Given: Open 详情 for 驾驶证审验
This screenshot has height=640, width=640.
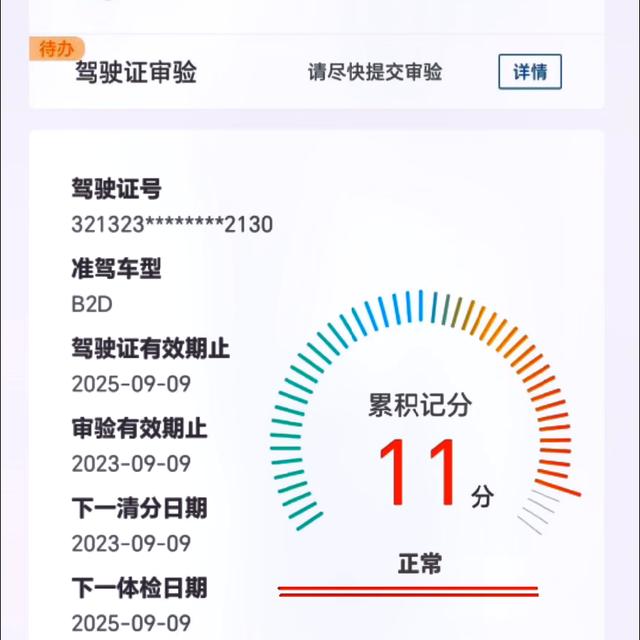Looking at the screenshot, I should [x=530, y=72].
